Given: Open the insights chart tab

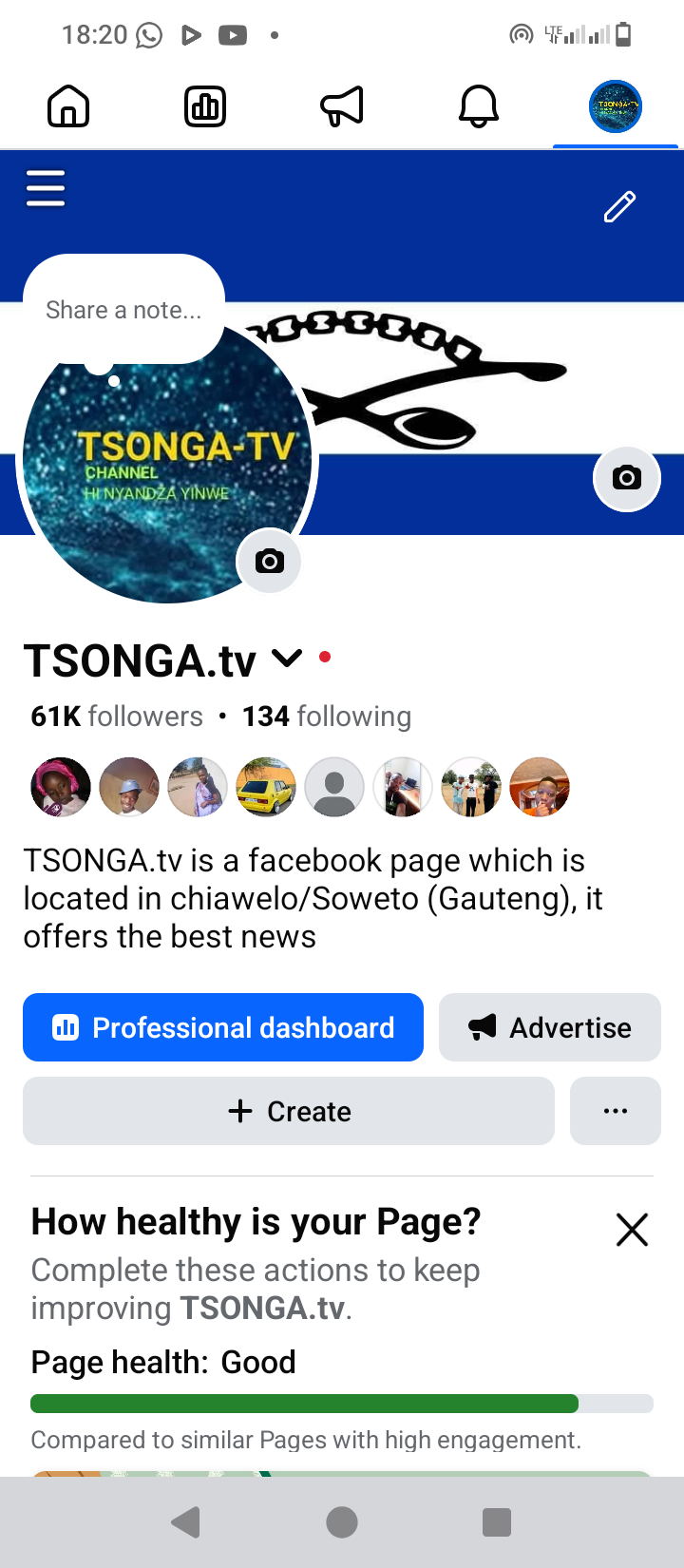Looking at the screenshot, I should [x=205, y=106].
